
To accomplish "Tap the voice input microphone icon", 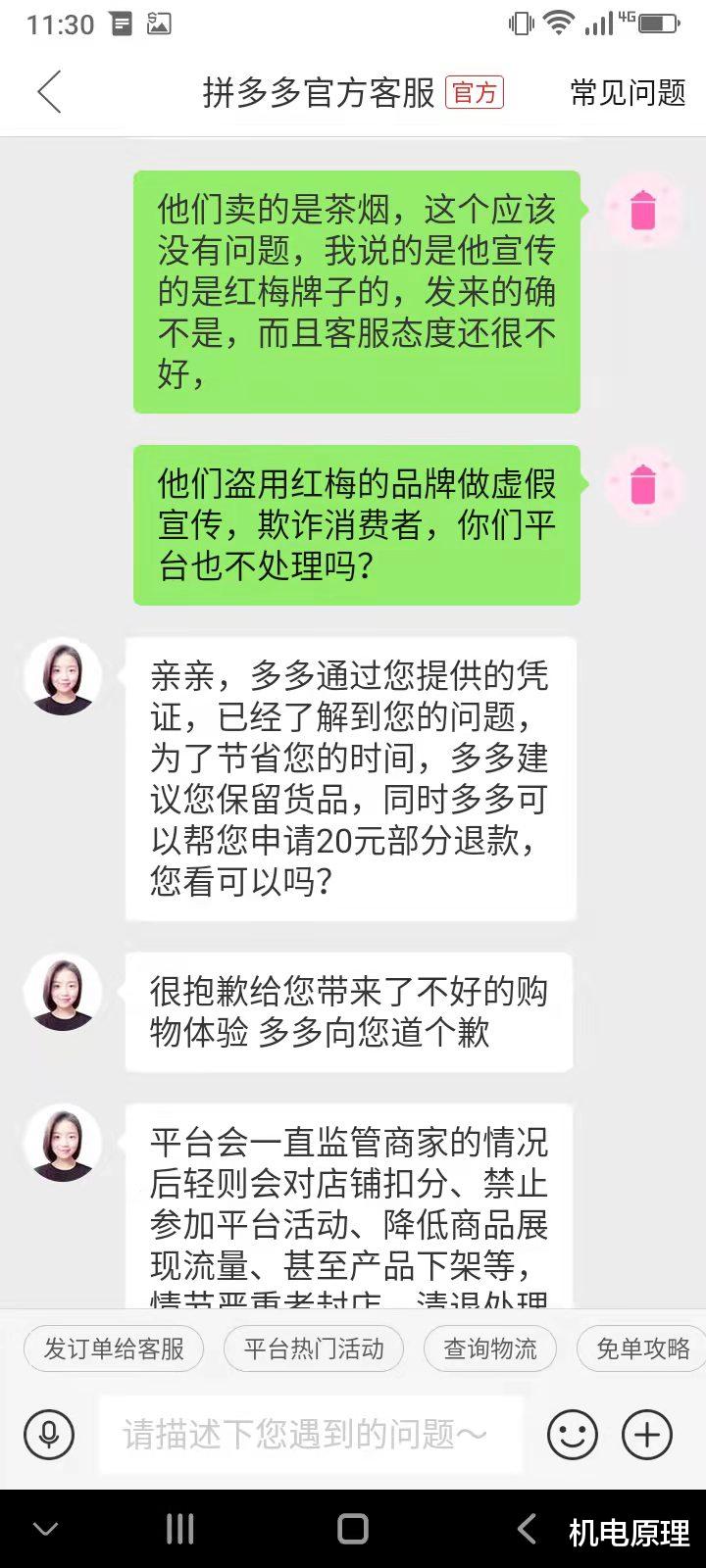I will coord(48,1434).
